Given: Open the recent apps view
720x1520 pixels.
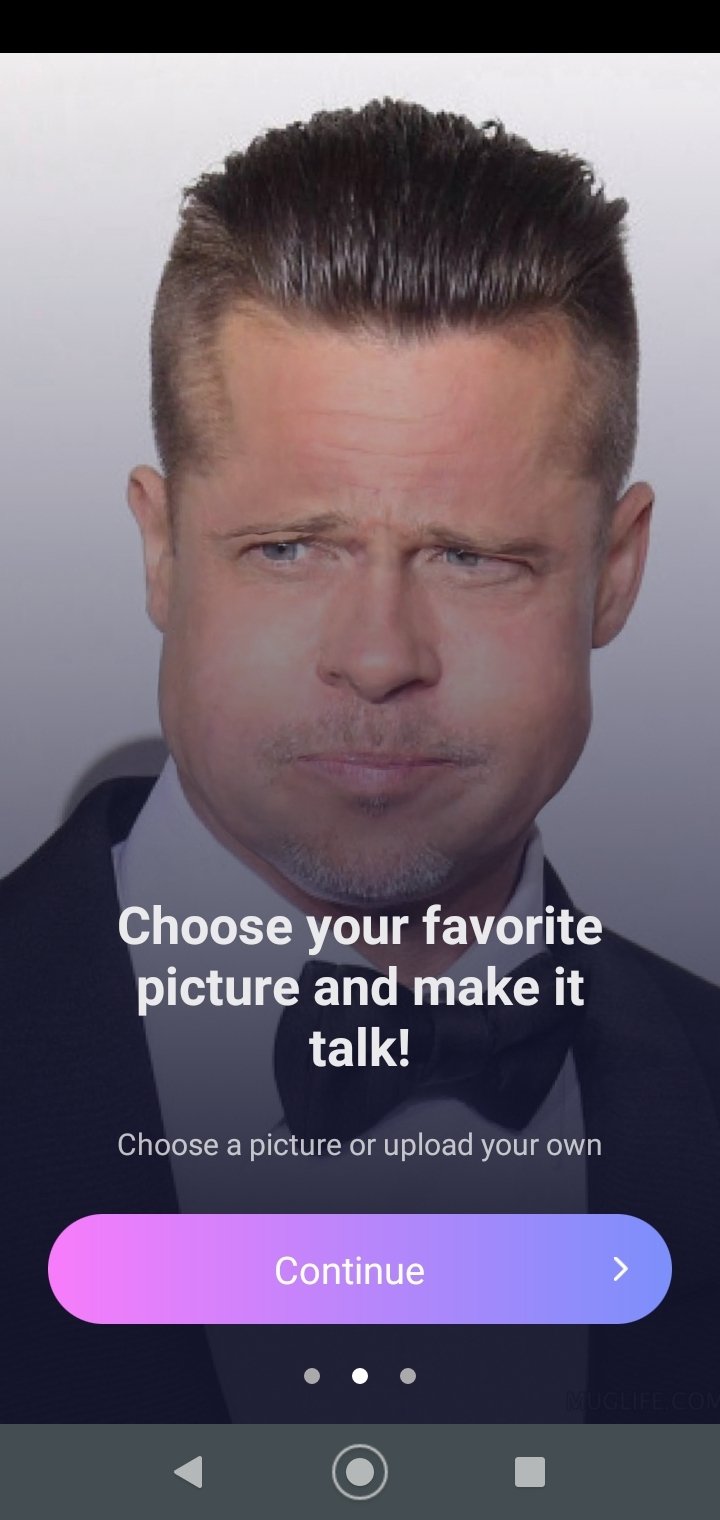Looking at the screenshot, I should 530,1472.
